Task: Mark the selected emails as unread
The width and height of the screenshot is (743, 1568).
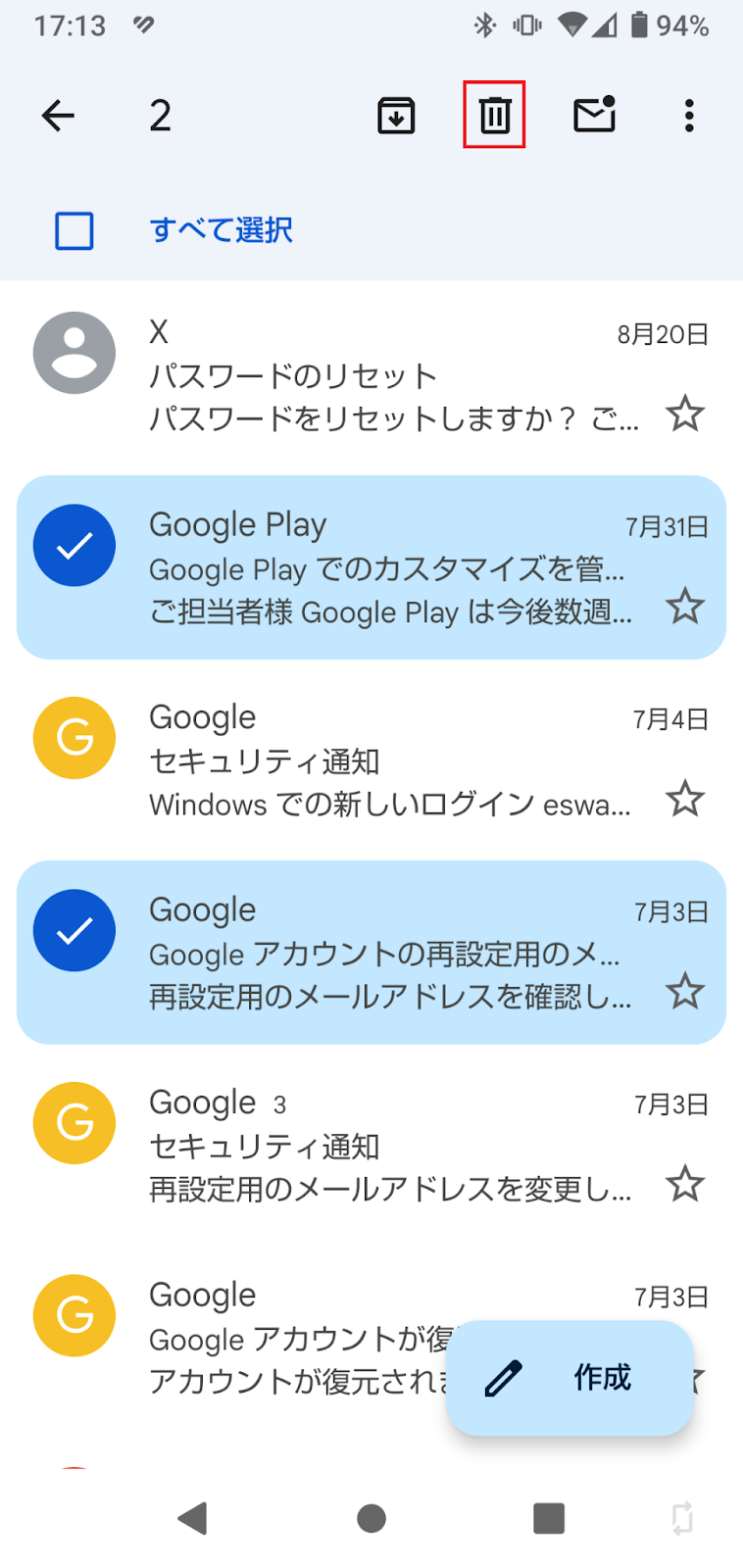Action: (594, 115)
